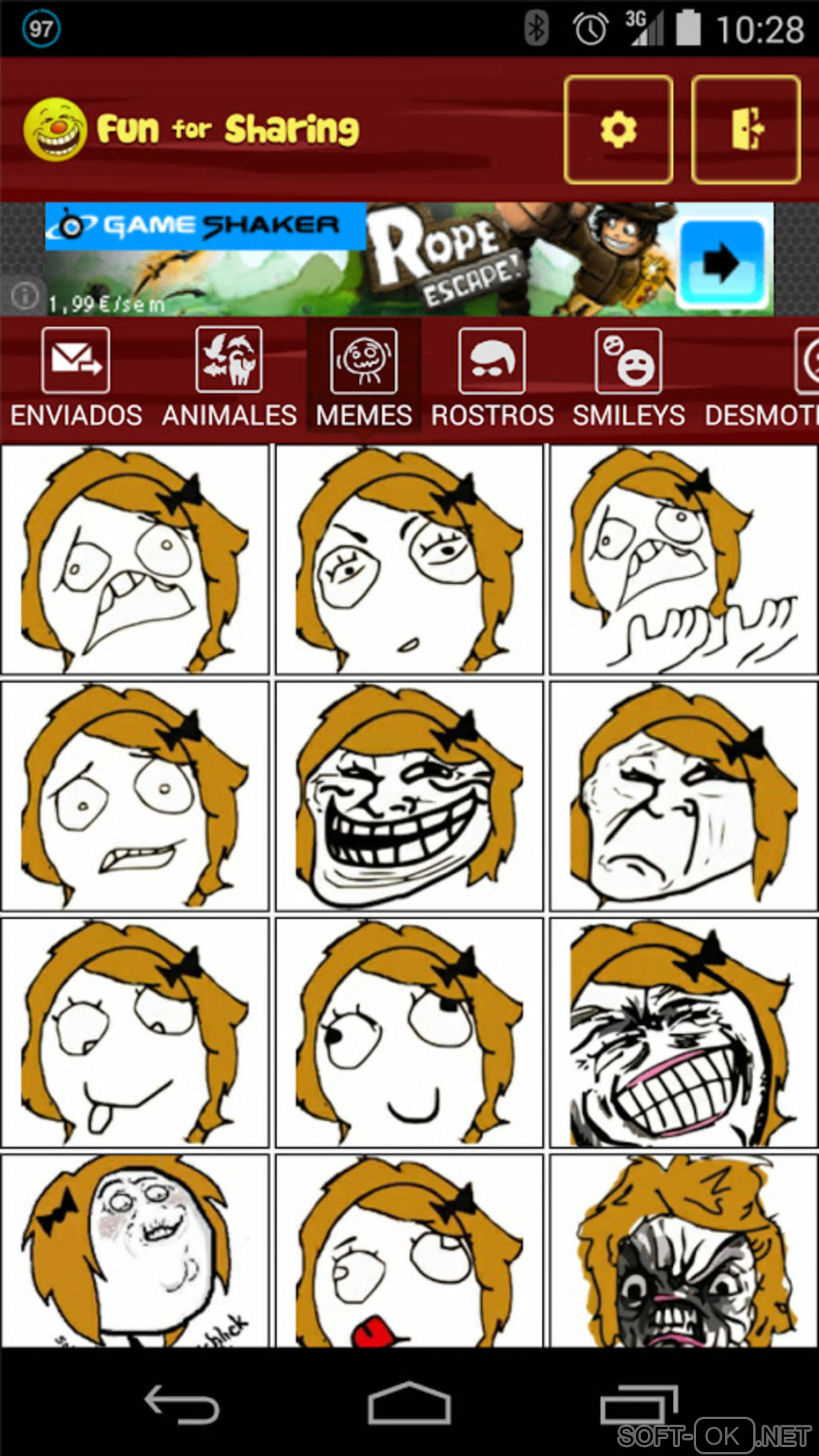Open the settings gear button

pyautogui.click(x=617, y=130)
